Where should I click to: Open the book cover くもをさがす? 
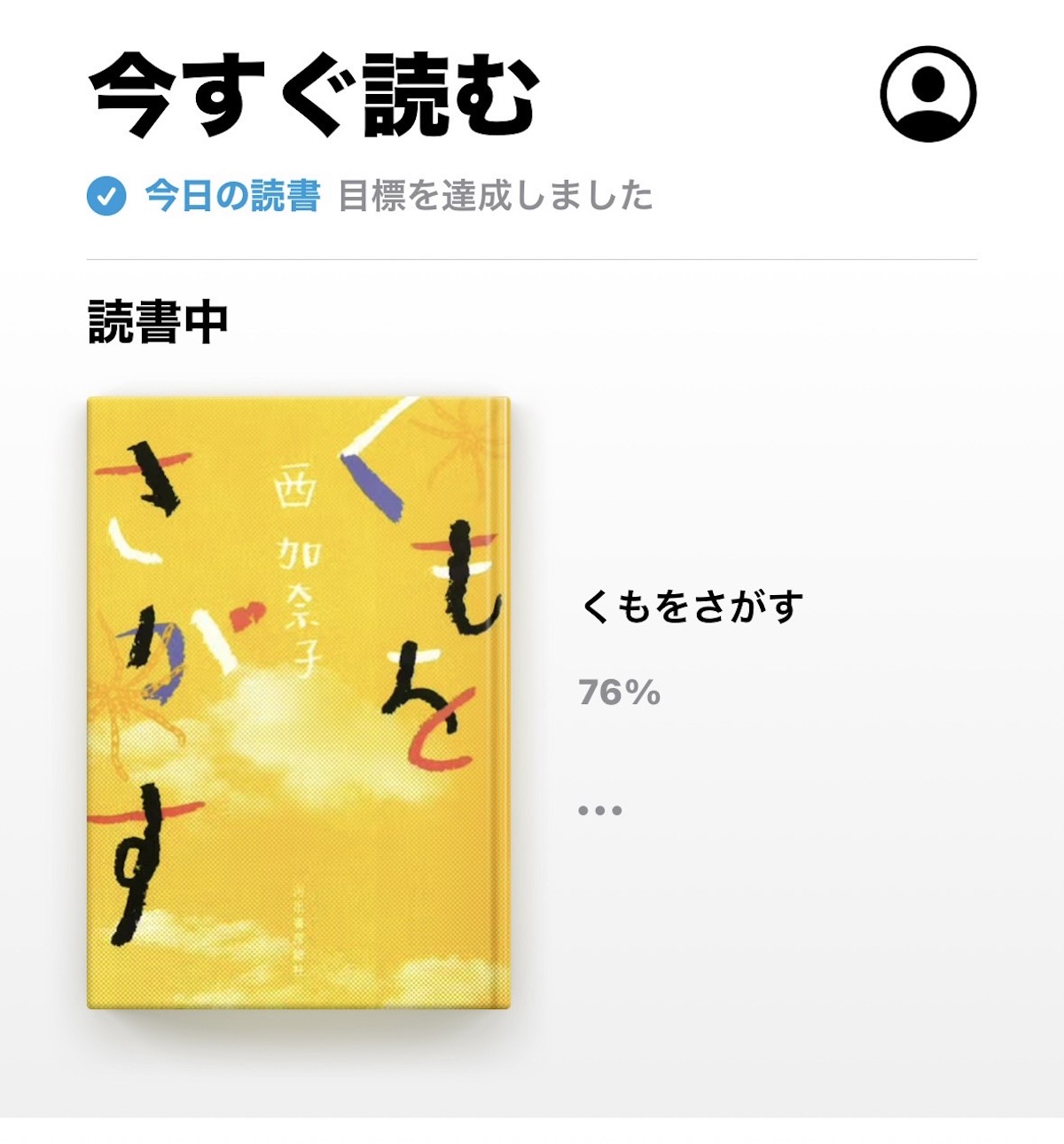point(299,702)
